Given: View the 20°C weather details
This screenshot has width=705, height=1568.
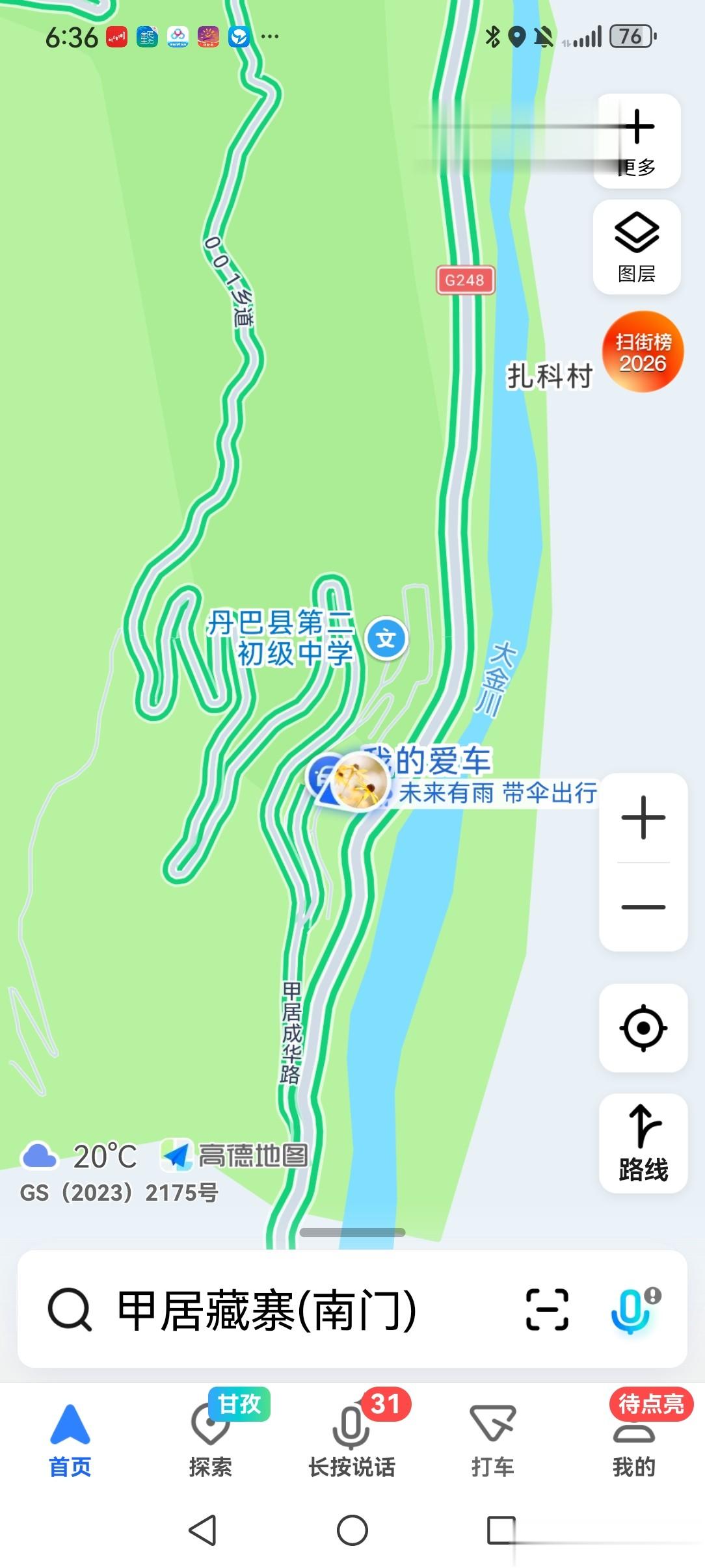Looking at the screenshot, I should click(81, 1156).
